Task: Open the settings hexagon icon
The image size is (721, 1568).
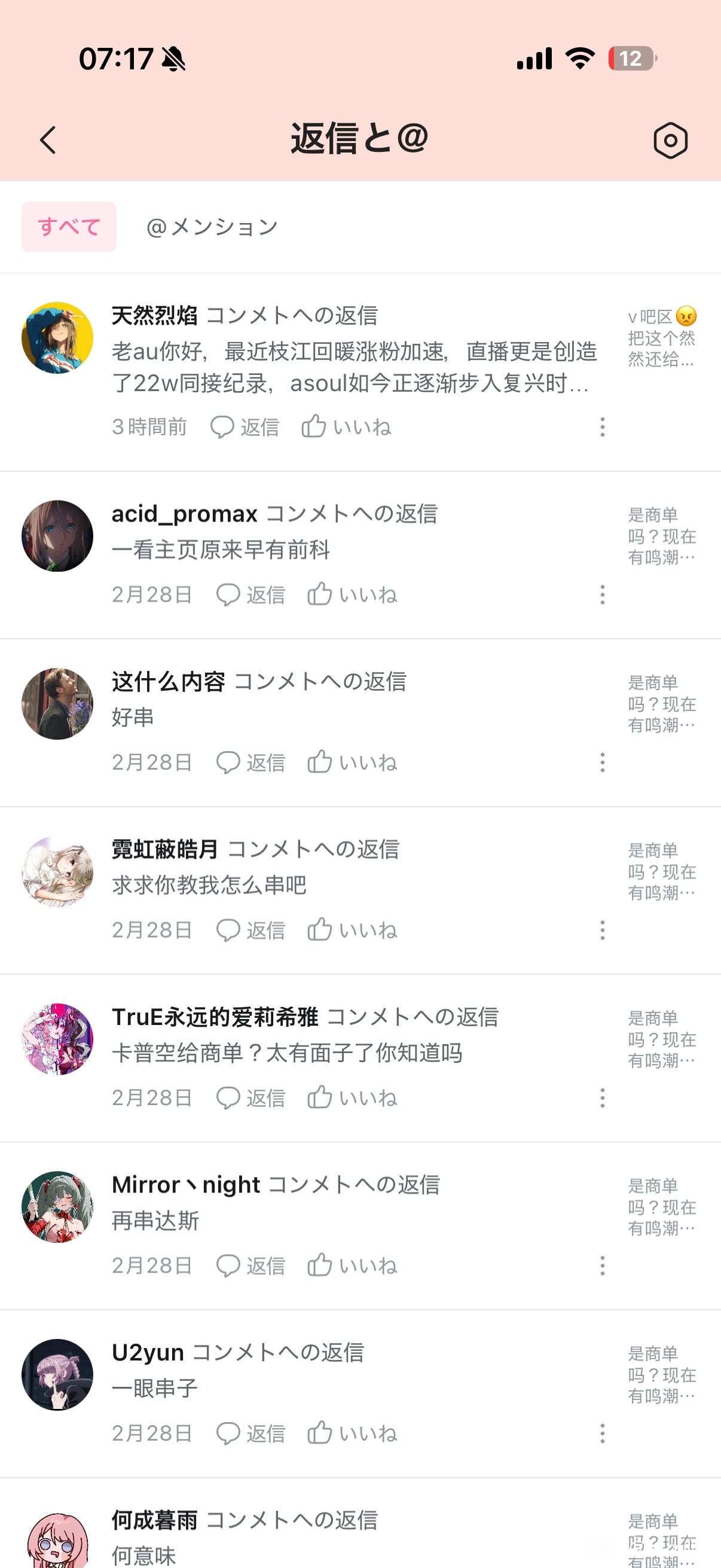Action: (670, 141)
